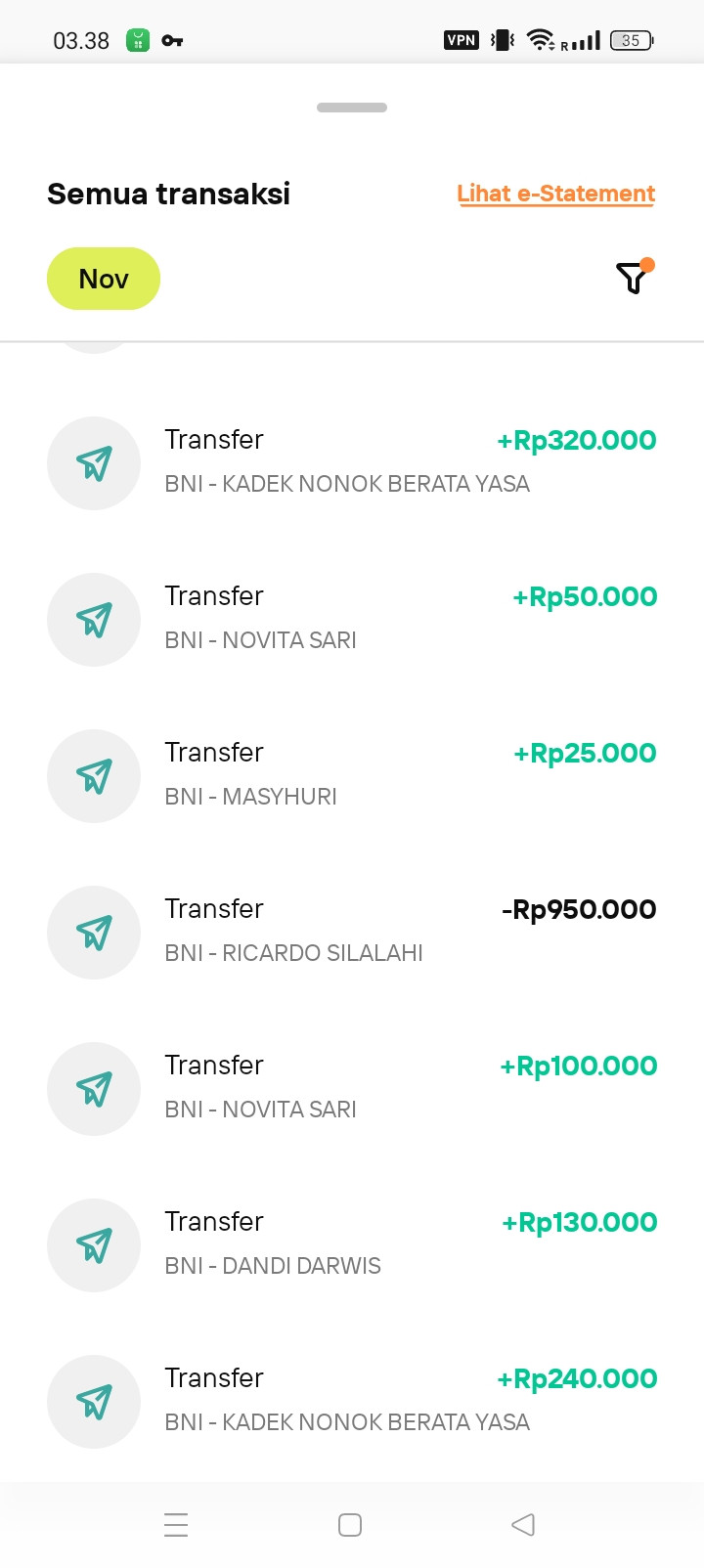Viewport: 704px width, 1568px height.
Task: Tap the system home button
Action: click(x=350, y=1524)
